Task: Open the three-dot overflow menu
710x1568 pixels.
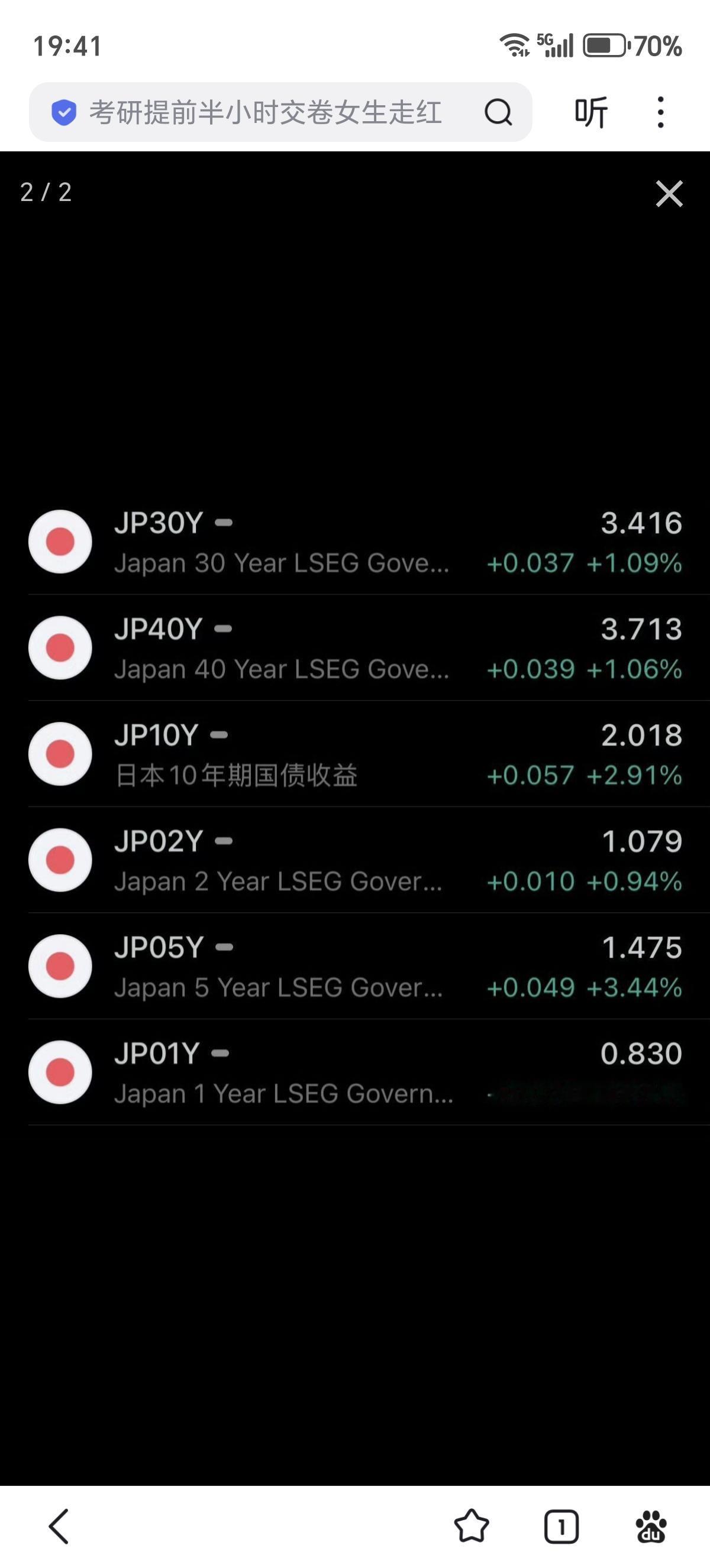Action: [661, 112]
